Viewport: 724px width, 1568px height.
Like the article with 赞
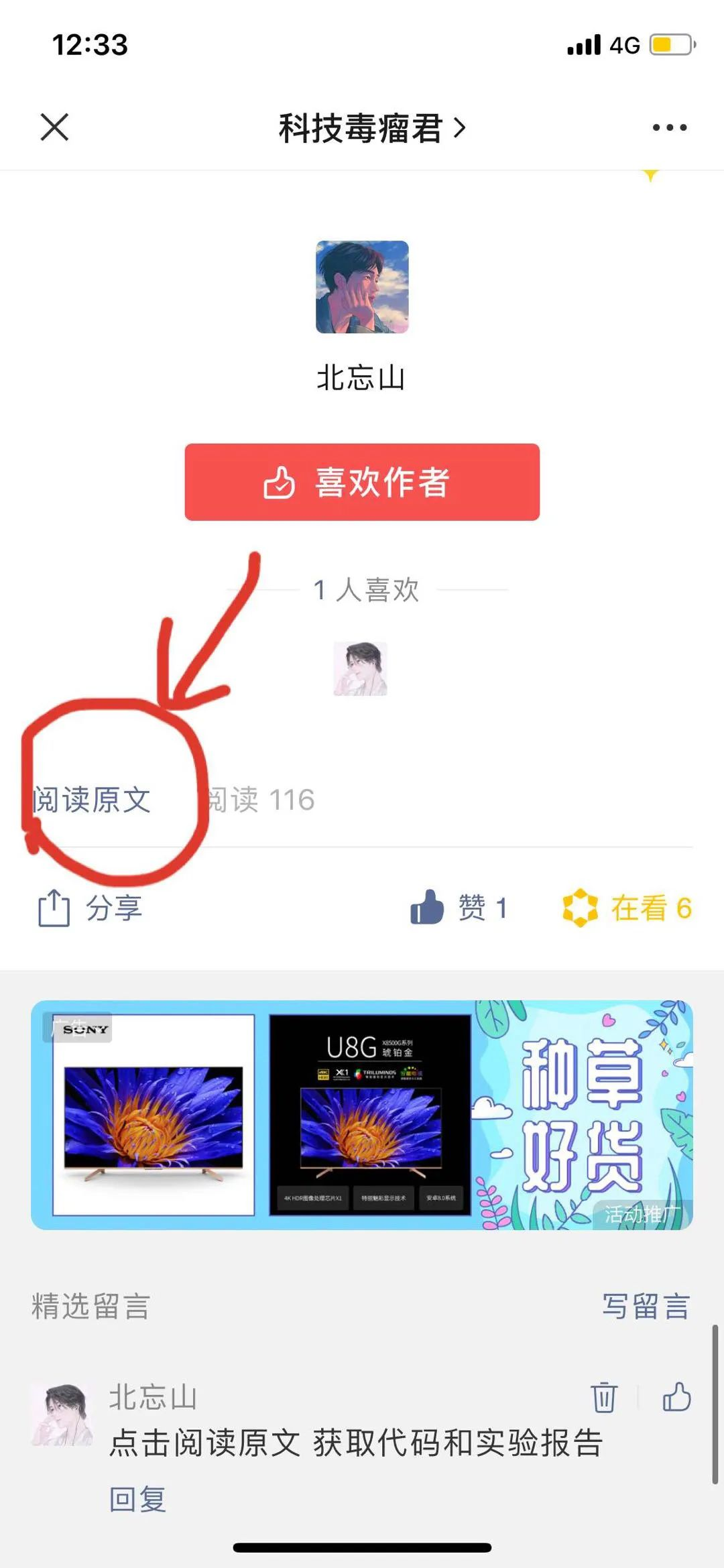click(x=459, y=908)
